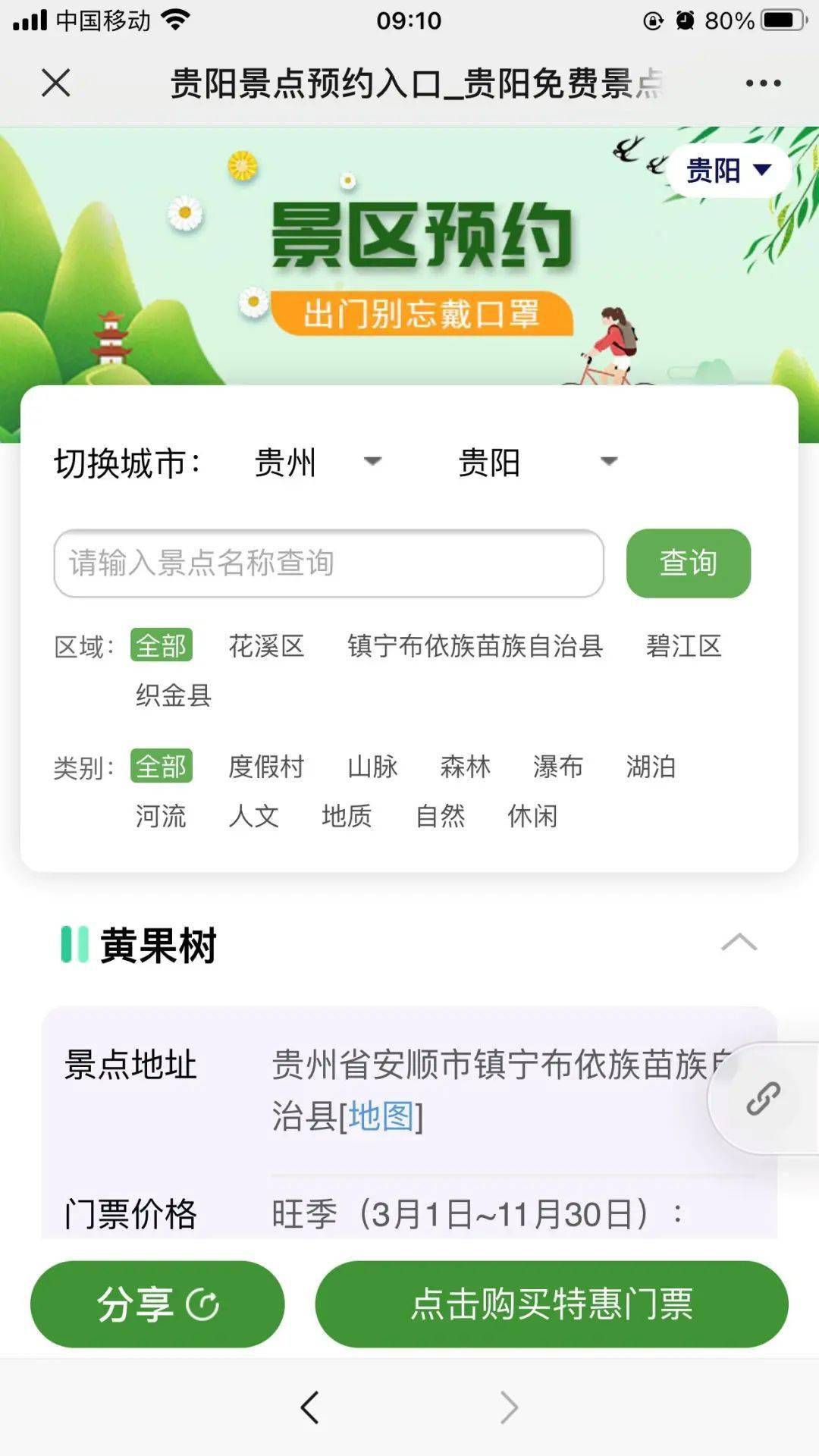The width and height of the screenshot is (819, 1456).
Task: Select 镇宁布依族苗族自治县 region filter
Action: [475, 646]
